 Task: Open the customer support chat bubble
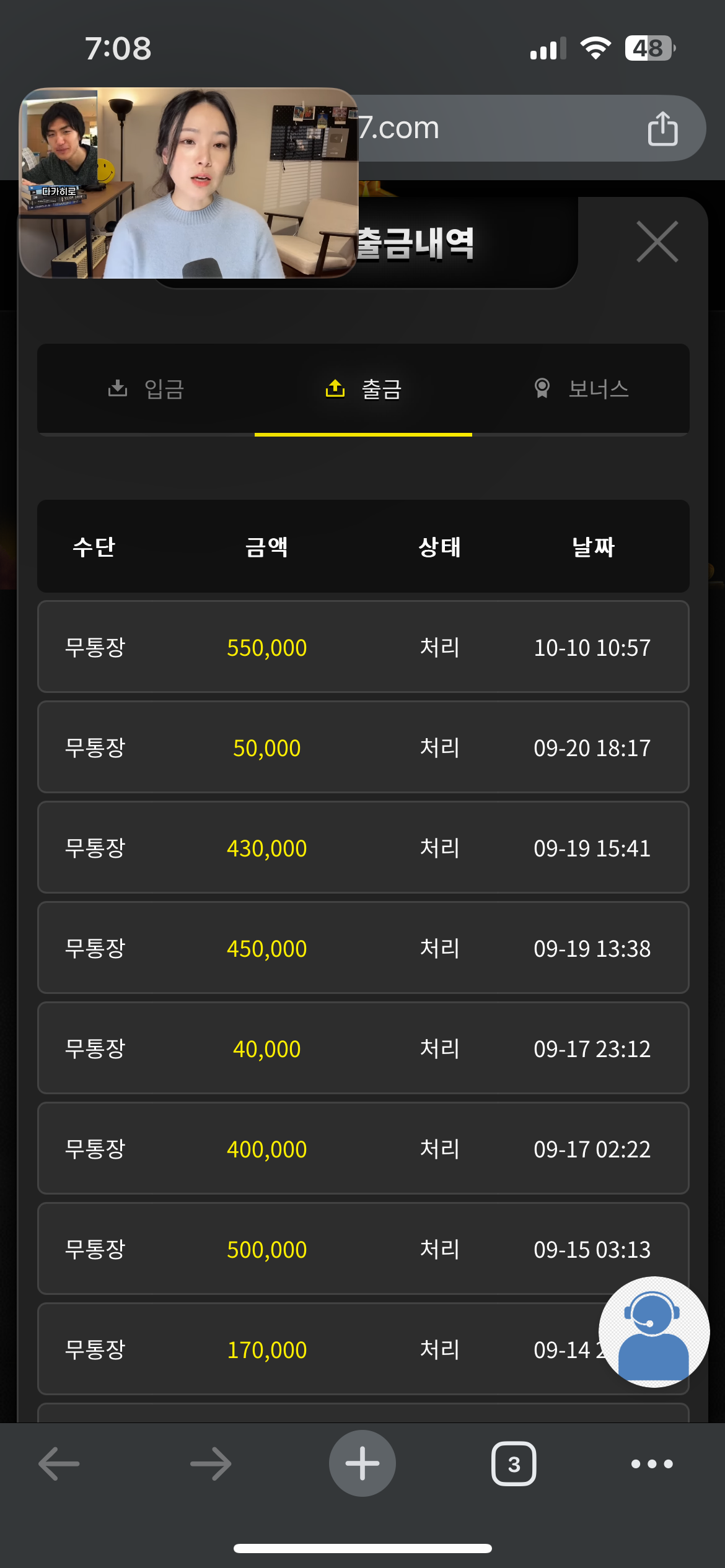pos(654,1331)
